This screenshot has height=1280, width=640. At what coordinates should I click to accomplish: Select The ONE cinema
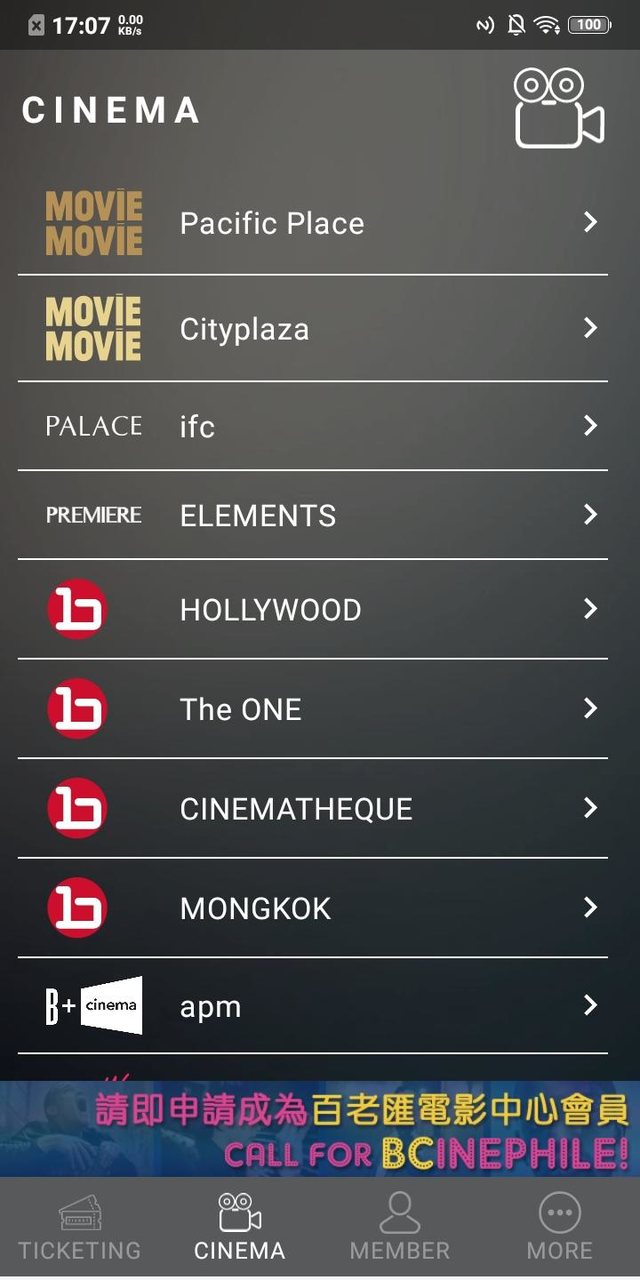[x=312, y=709]
